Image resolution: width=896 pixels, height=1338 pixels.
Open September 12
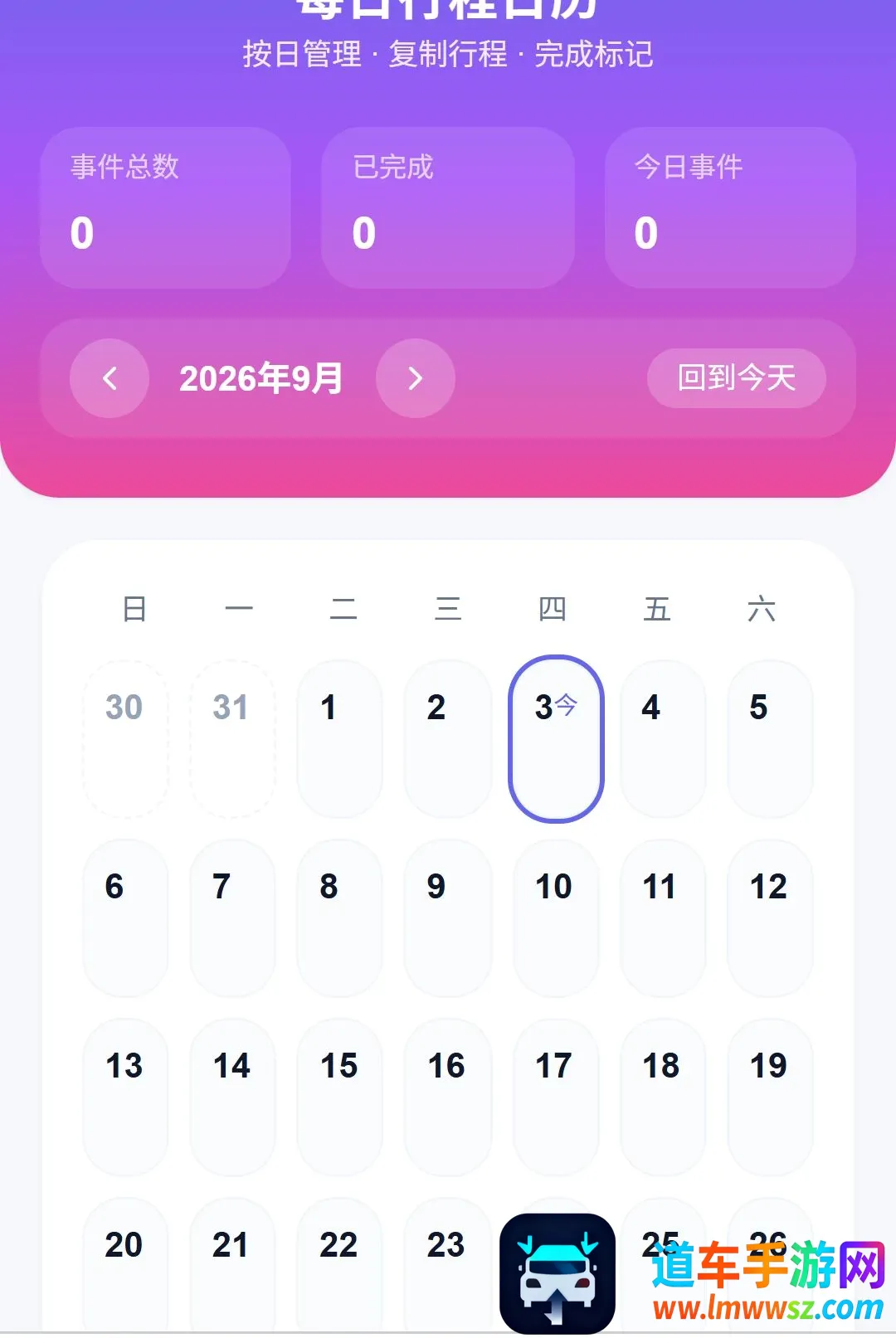click(771, 918)
